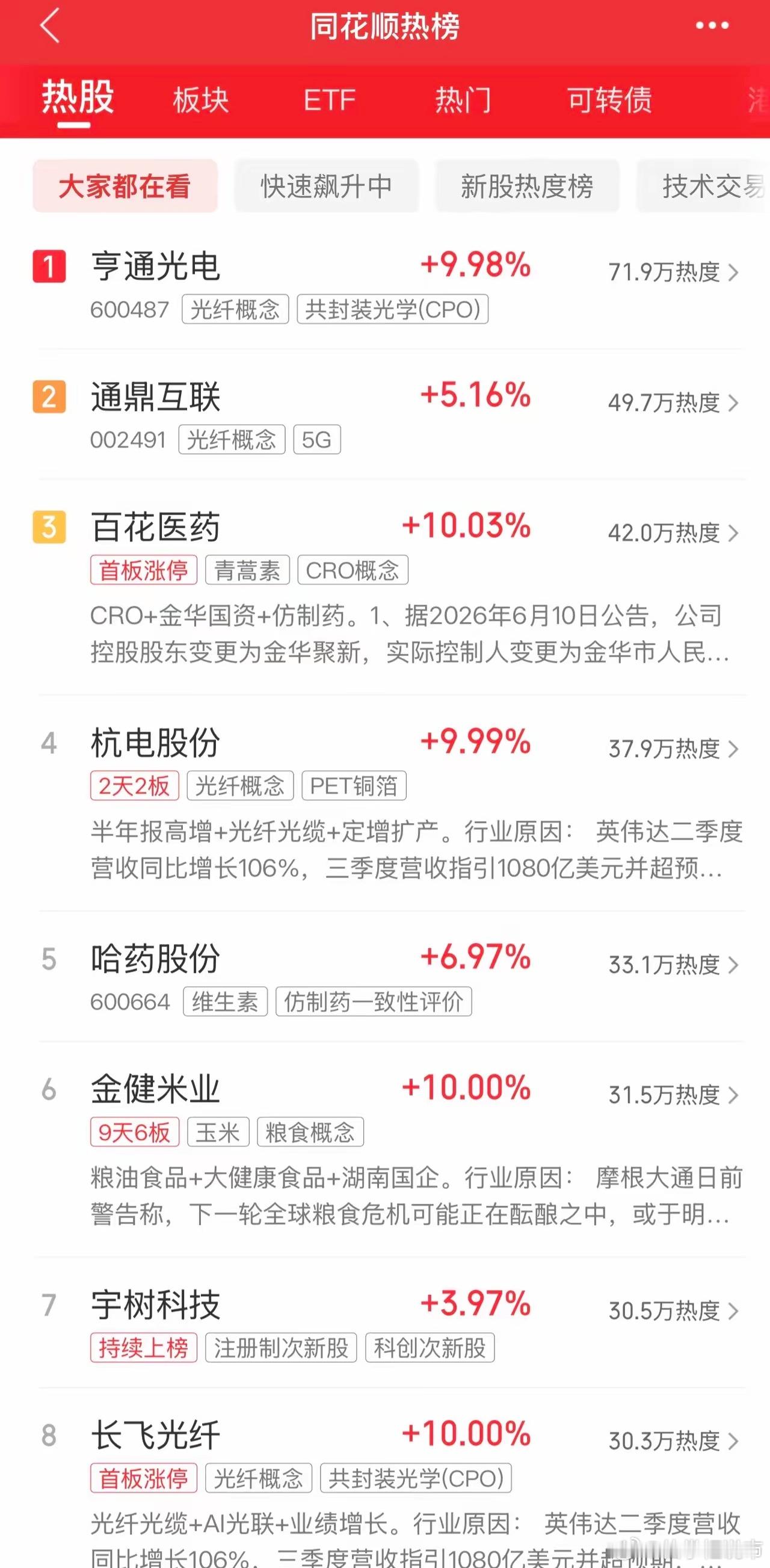Select the 快速飙升中 filter chip
This screenshot has width=770, height=1568.
coord(326,187)
